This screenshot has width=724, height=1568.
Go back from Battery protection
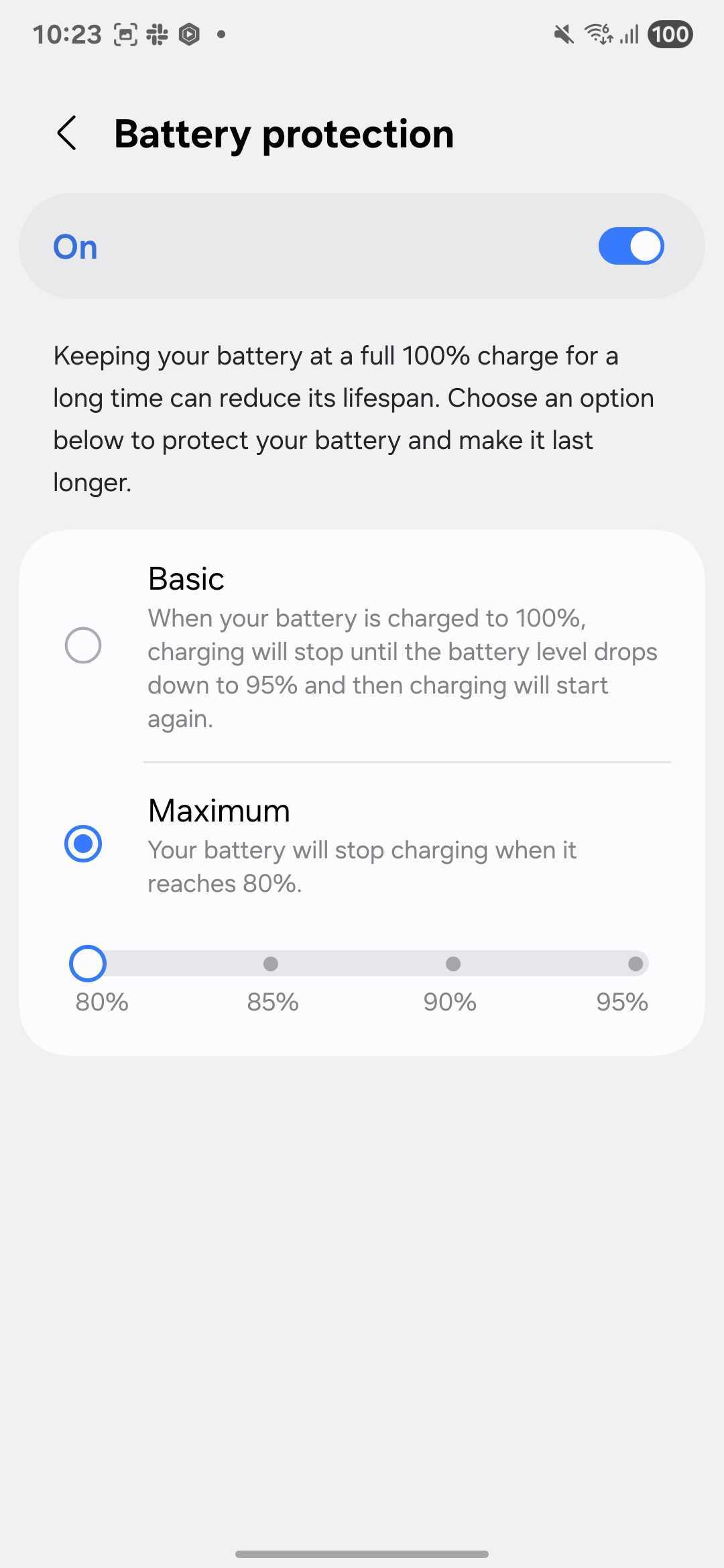[67, 133]
